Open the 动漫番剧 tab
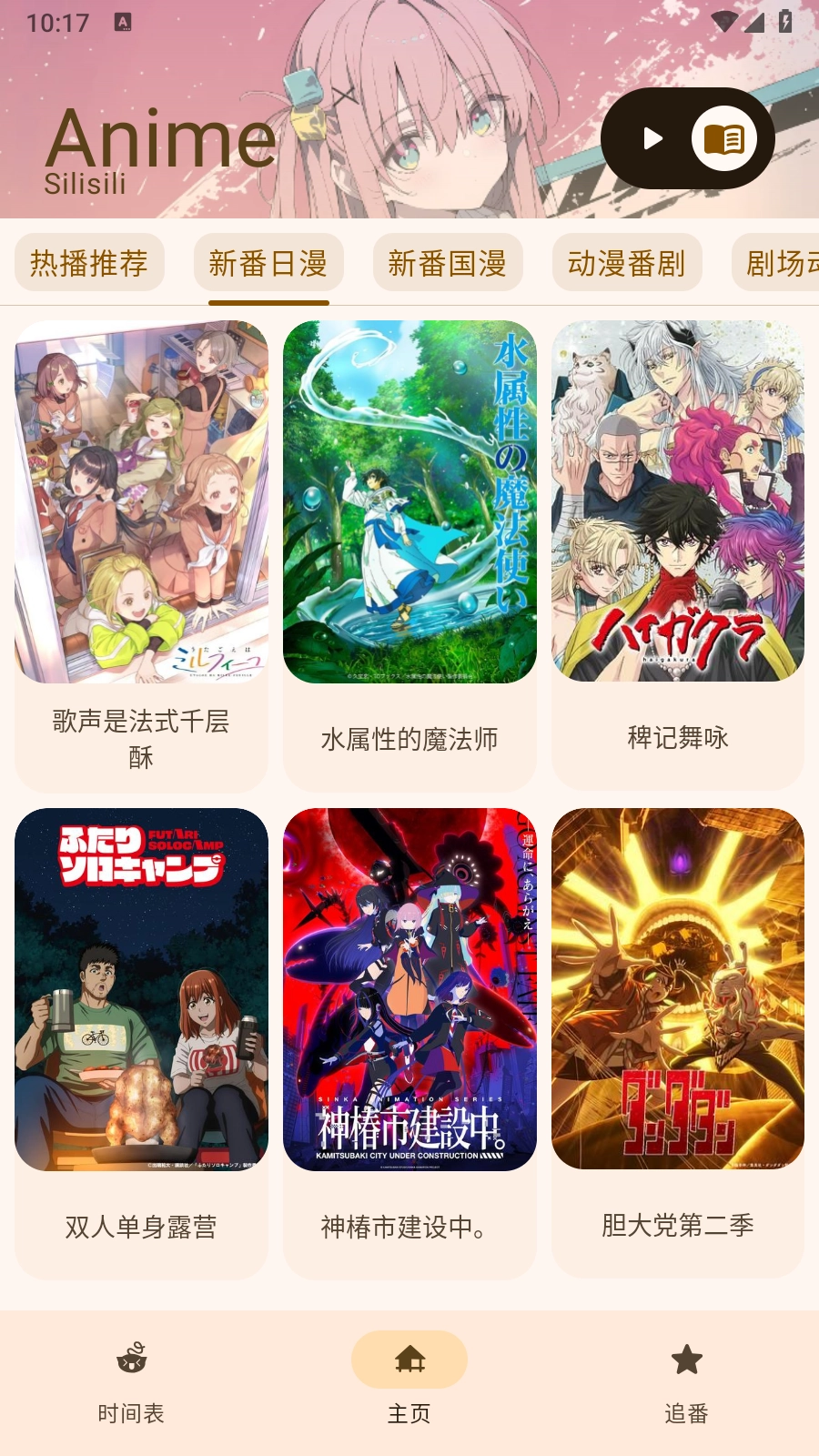 click(x=627, y=263)
